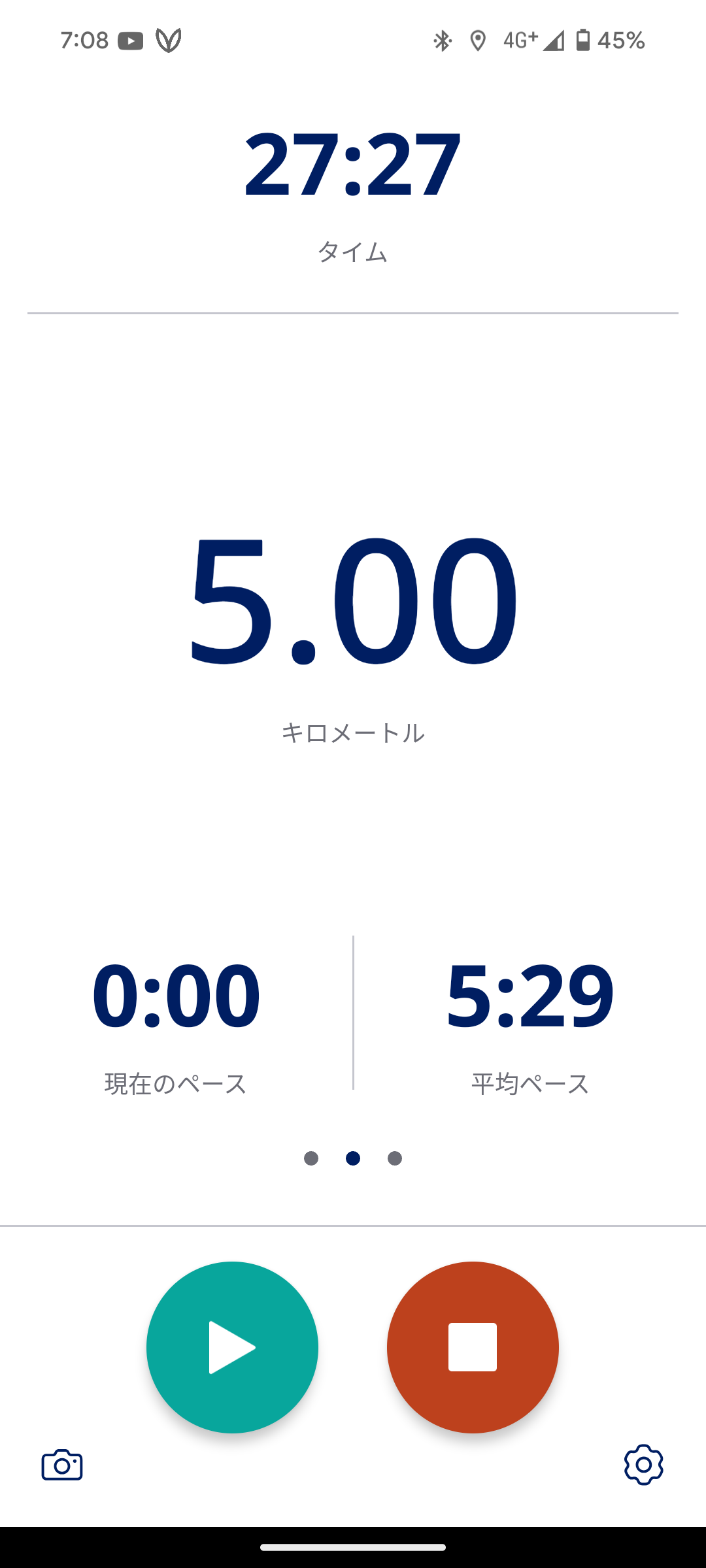Go to the first page indicator dot
The image size is (706, 1568).
[311, 1158]
